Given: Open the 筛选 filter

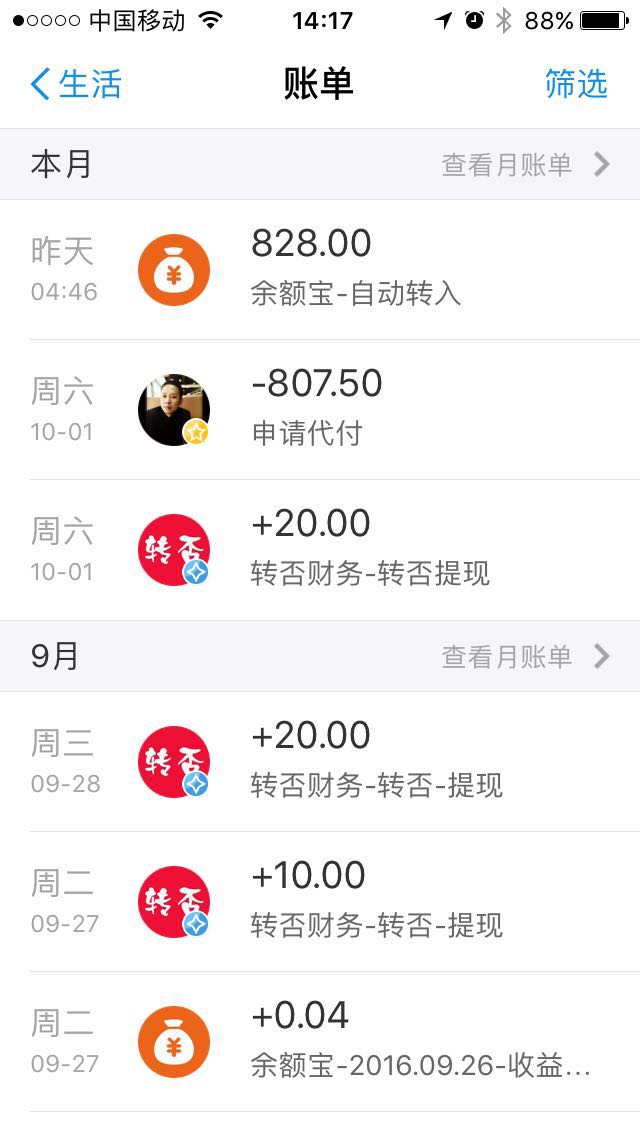Looking at the screenshot, I should pos(576,84).
